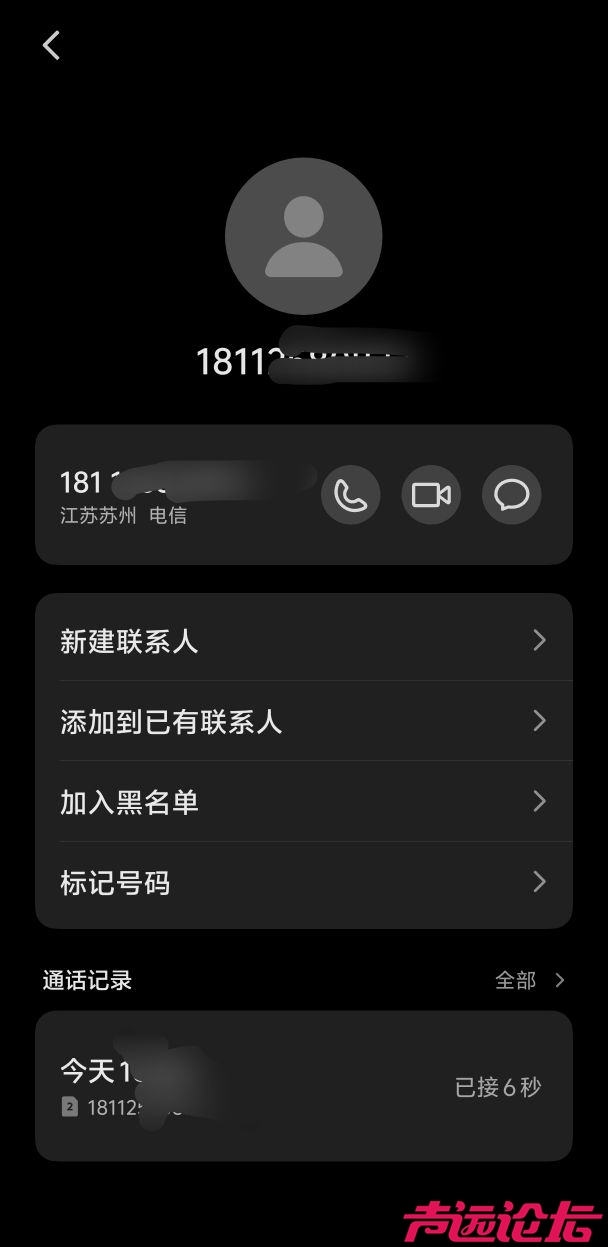
Task: Open the 标记号码 option
Action: coord(303,882)
